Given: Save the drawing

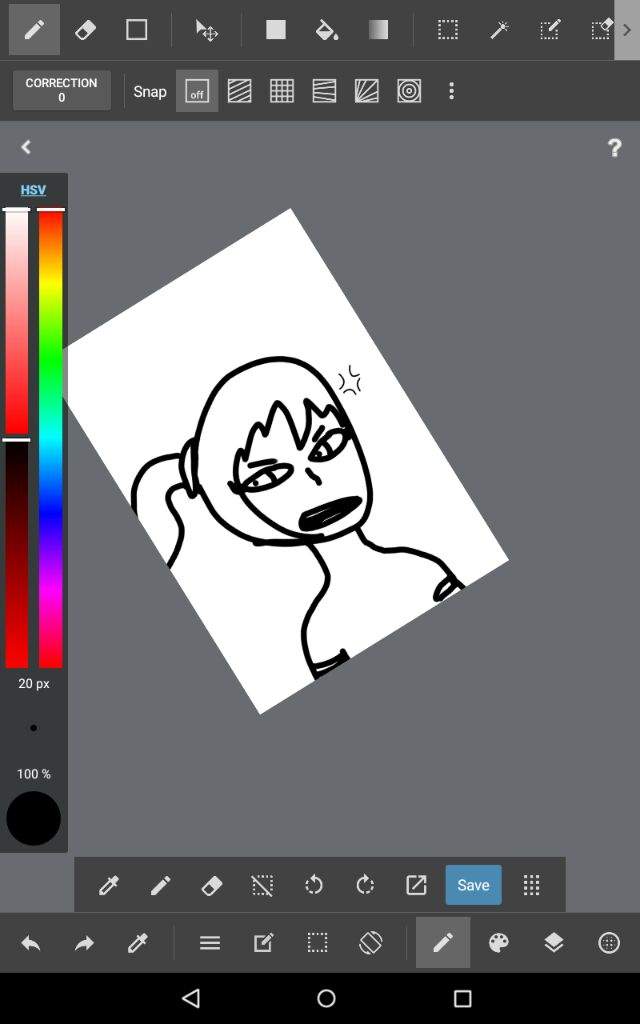Looking at the screenshot, I should [473, 885].
